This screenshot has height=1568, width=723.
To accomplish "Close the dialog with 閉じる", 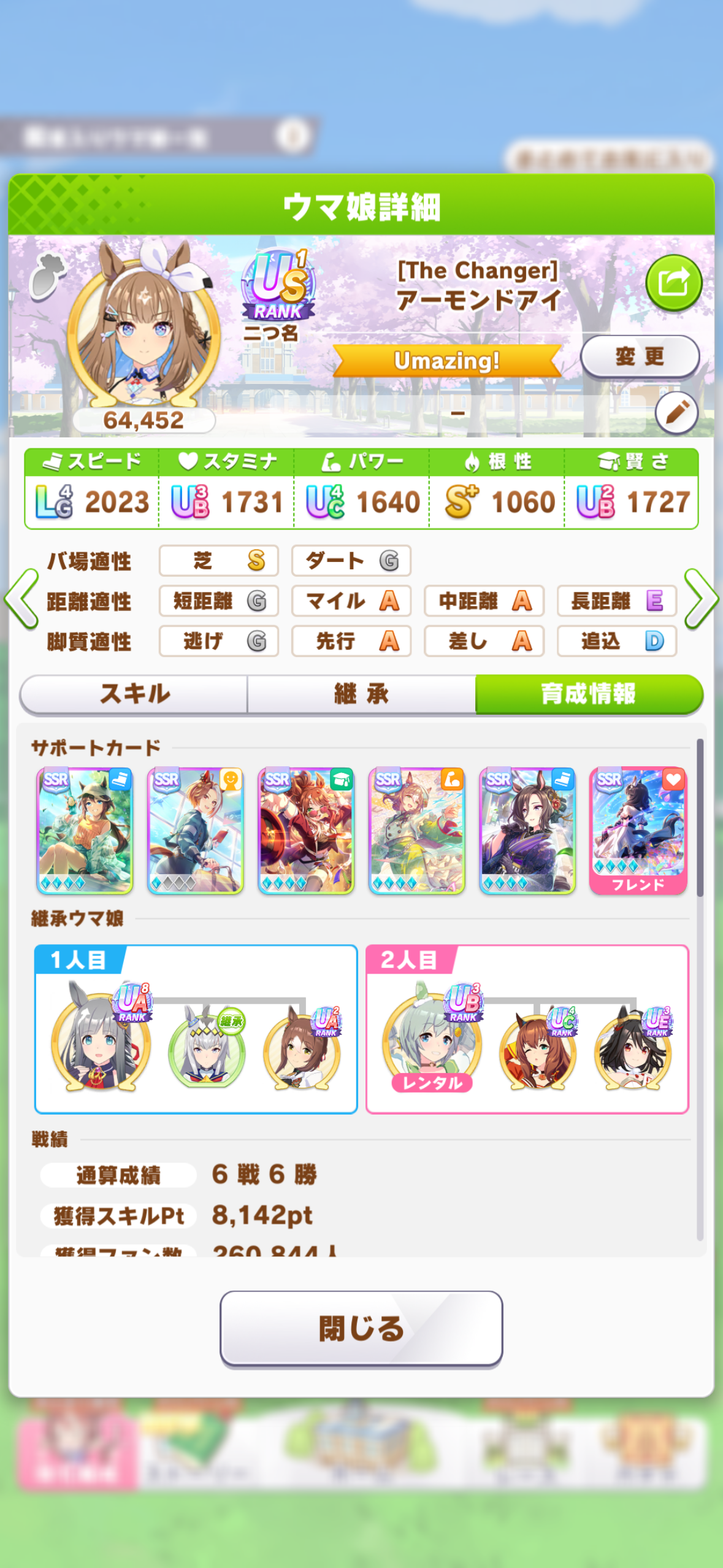I will 361,1329.
